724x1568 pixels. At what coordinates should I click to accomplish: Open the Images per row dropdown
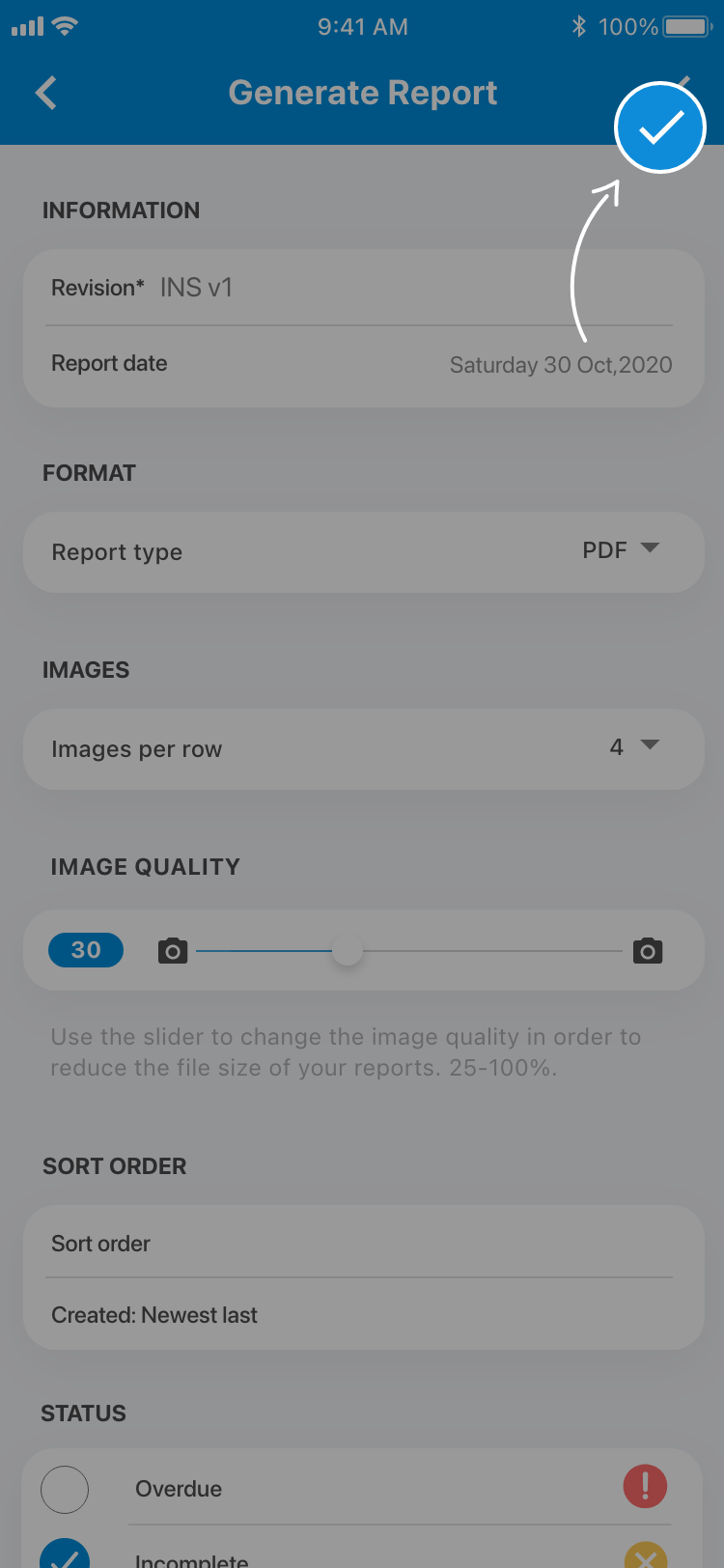[635, 747]
